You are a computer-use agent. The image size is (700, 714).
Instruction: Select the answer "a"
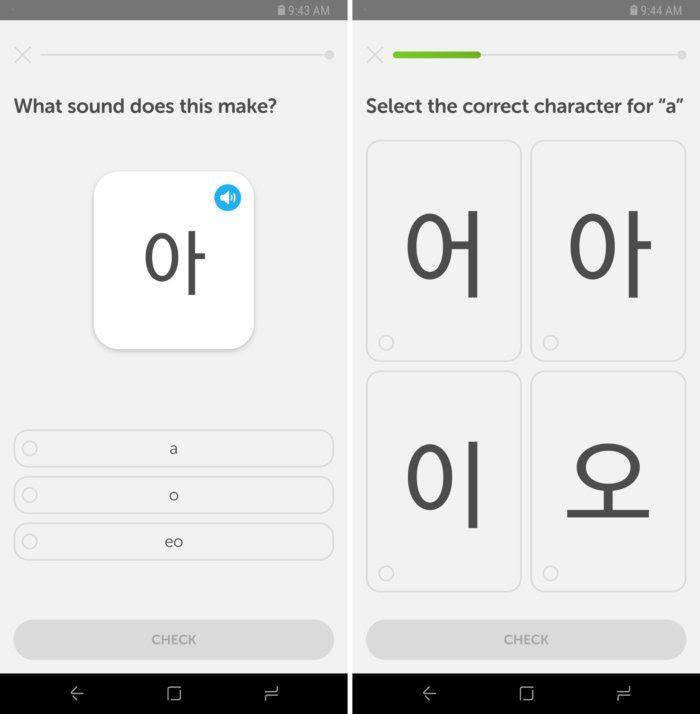tap(174, 449)
